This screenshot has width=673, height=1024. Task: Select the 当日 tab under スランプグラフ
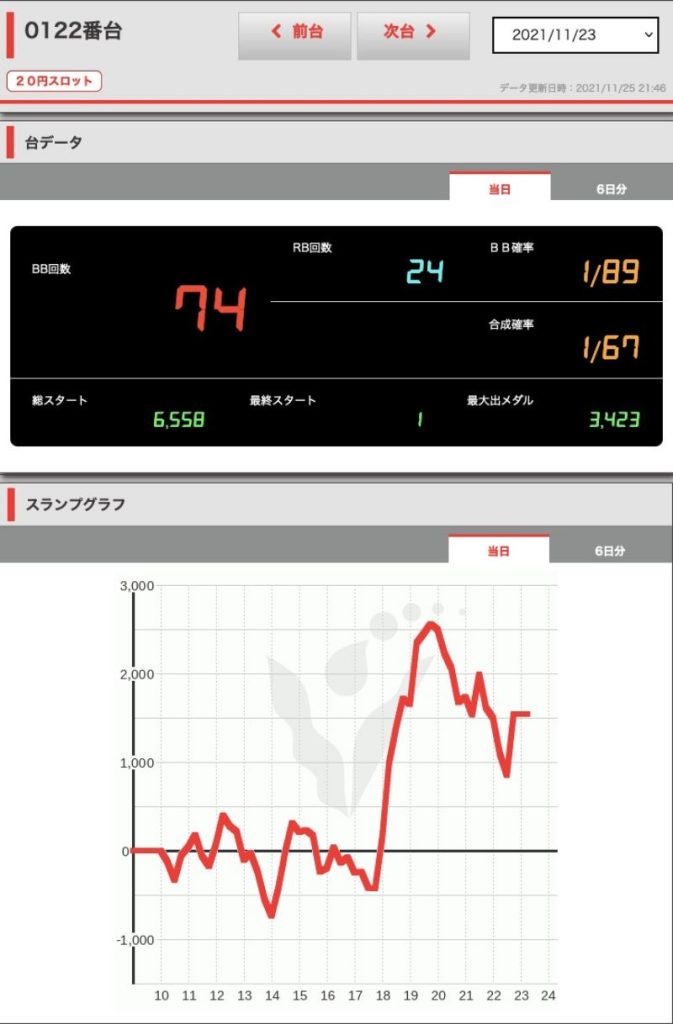[x=498, y=551]
